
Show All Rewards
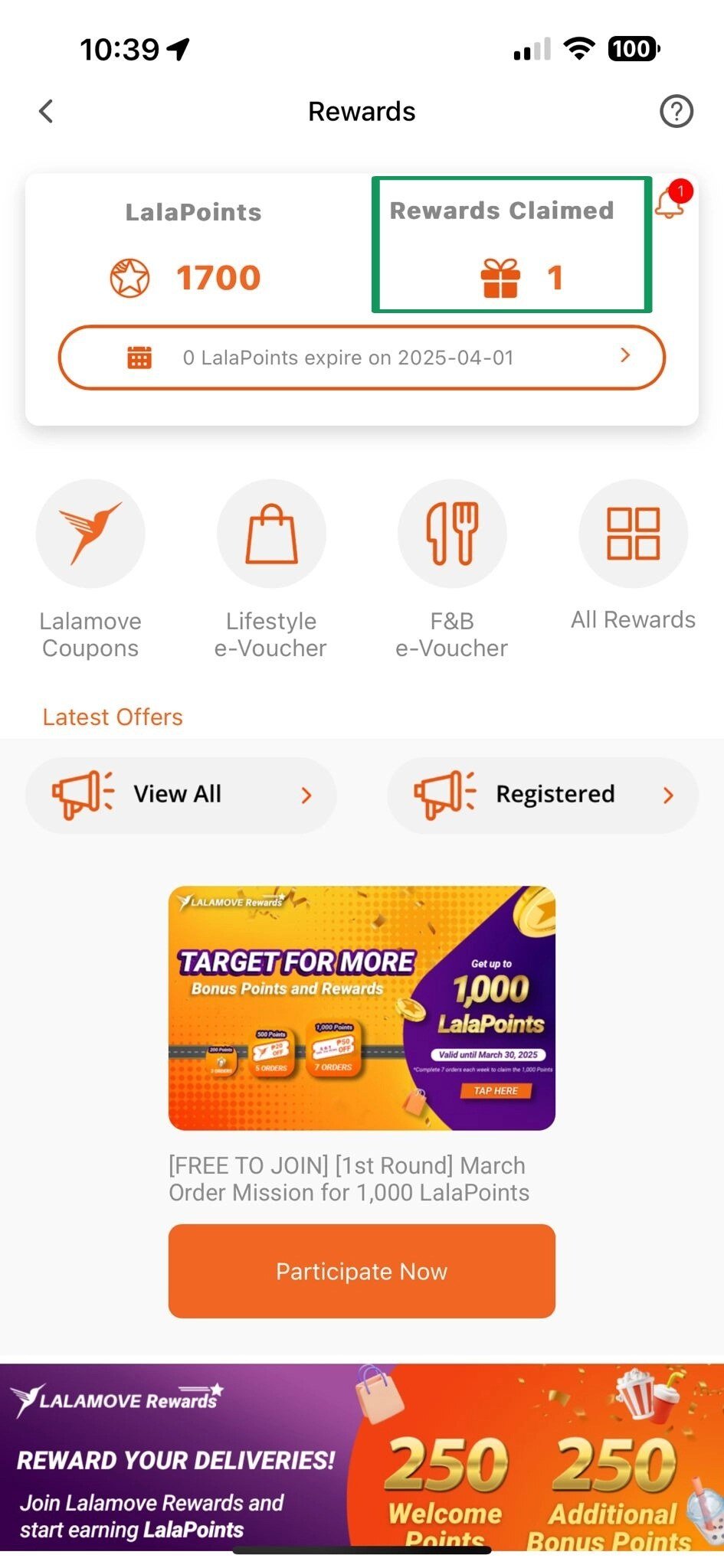633,534
